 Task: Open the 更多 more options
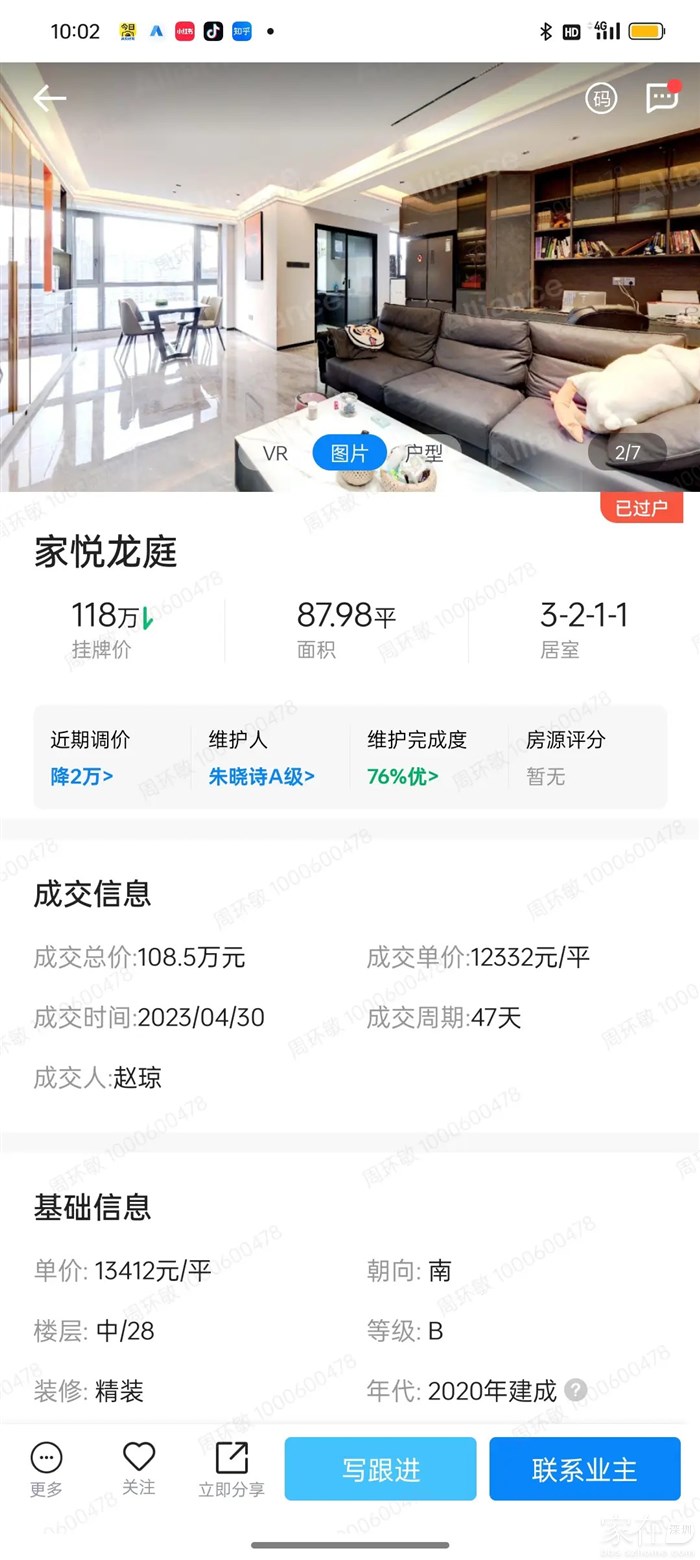click(x=46, y=1469)
